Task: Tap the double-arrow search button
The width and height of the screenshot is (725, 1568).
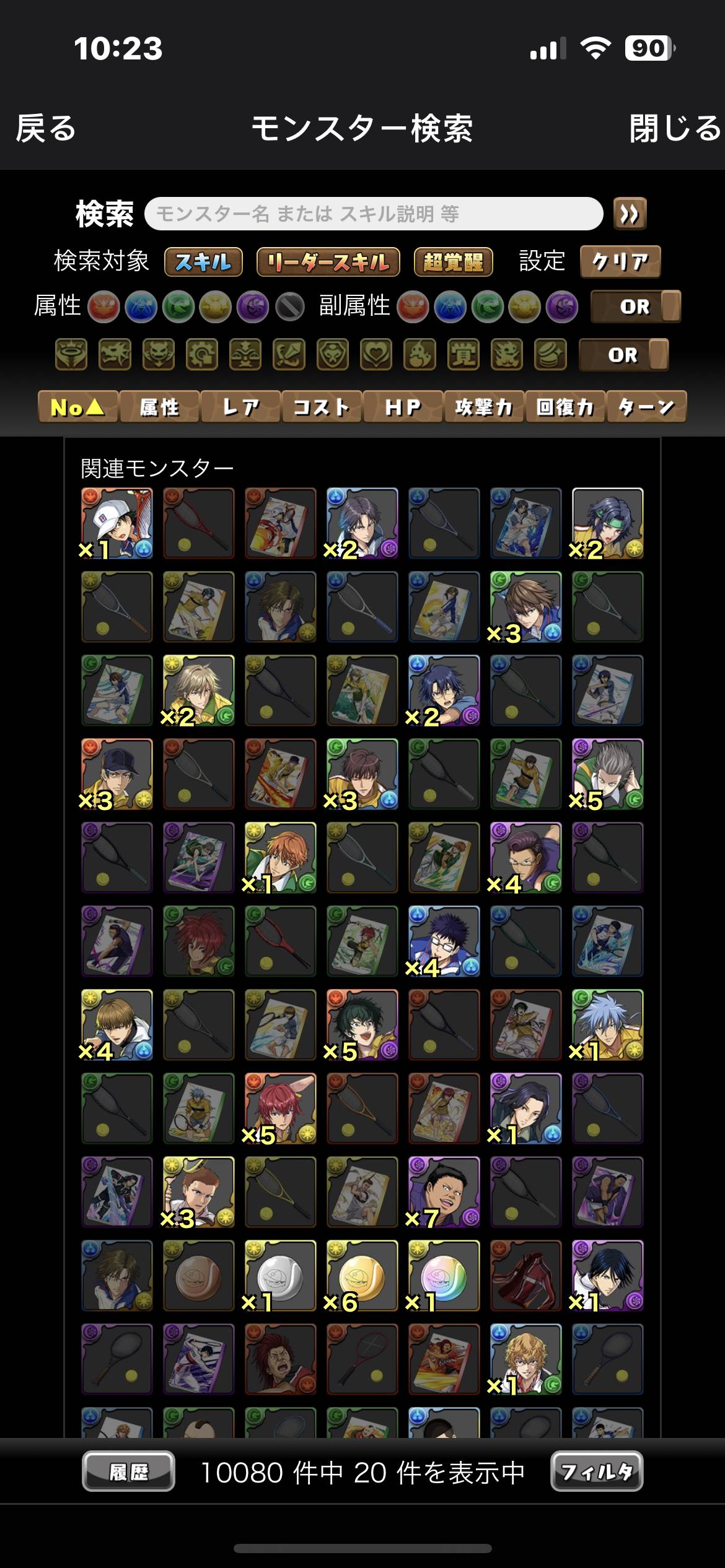Action: click(630, 214)
